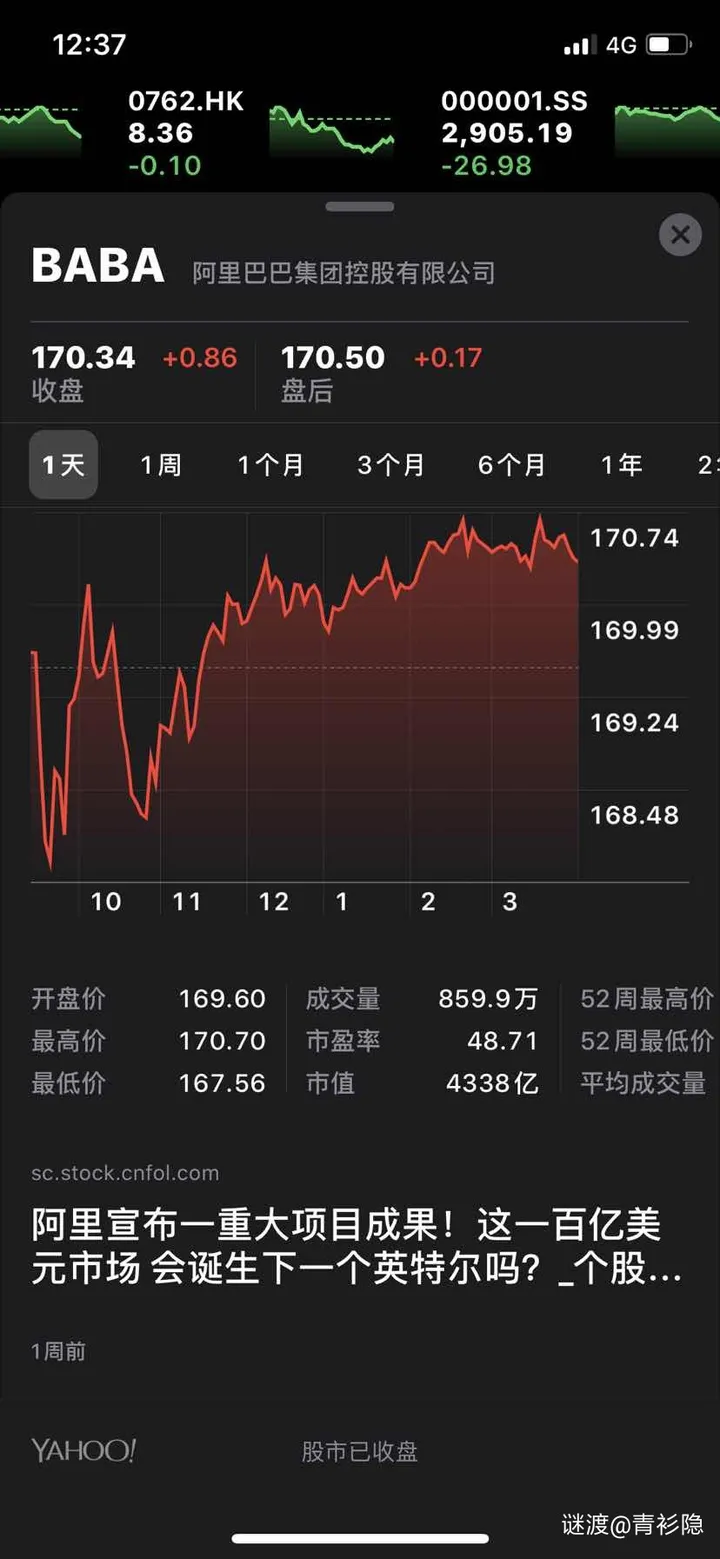Select the 1个月 one-month range
This screenshot has width=720, height=1559.
[x=271, y=465]
